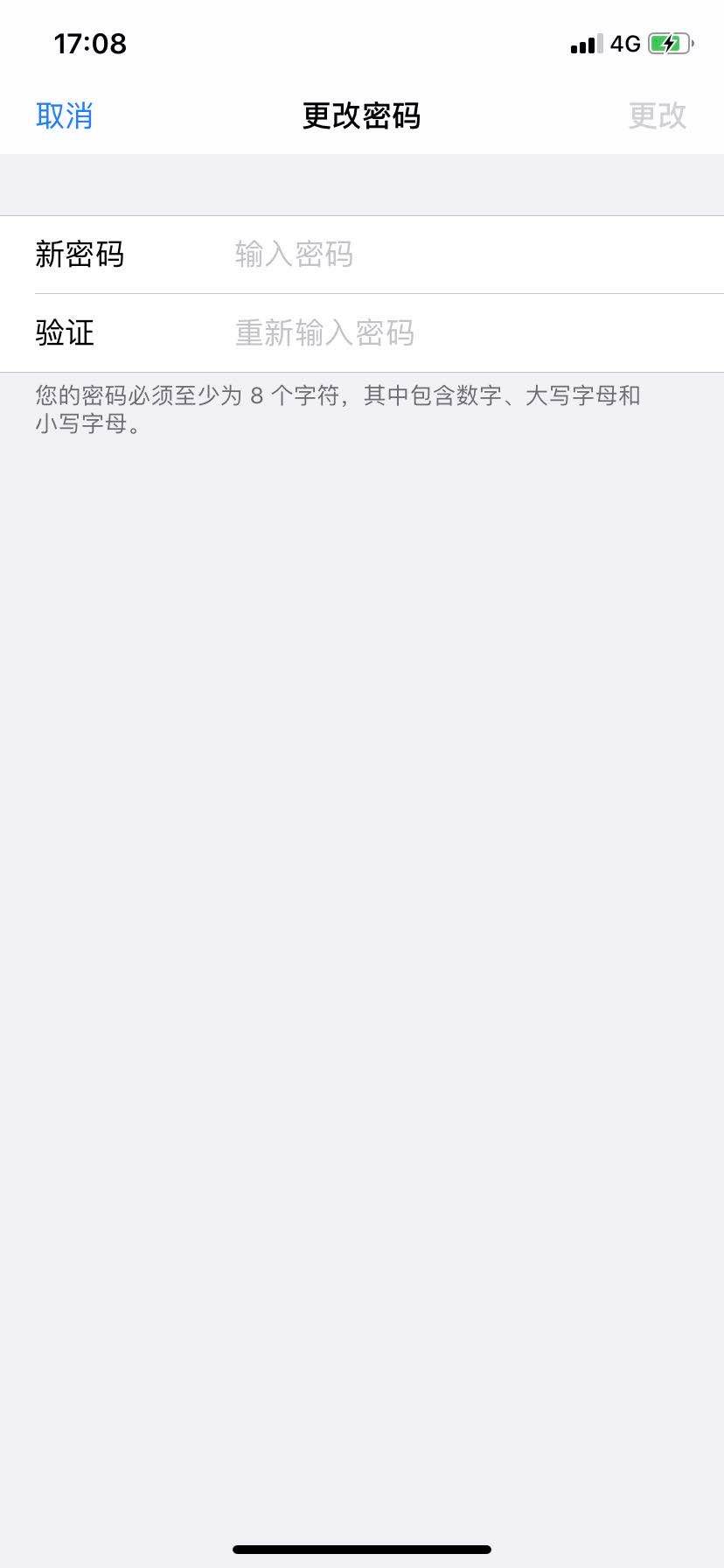Tap the 更改 button to confirm
Viewport: 724px width, 1568px height.
657,115
